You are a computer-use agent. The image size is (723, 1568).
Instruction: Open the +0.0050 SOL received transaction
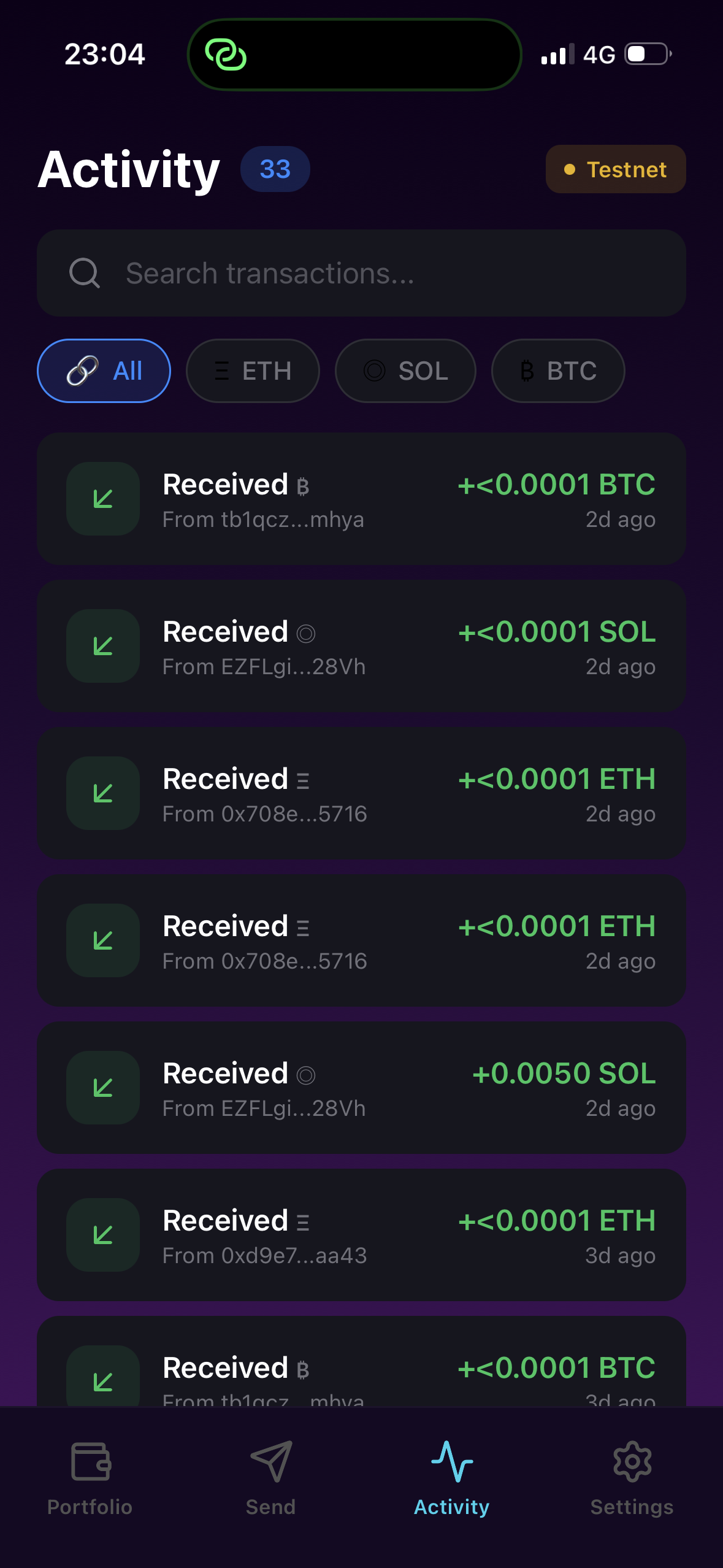[361, 1088]
